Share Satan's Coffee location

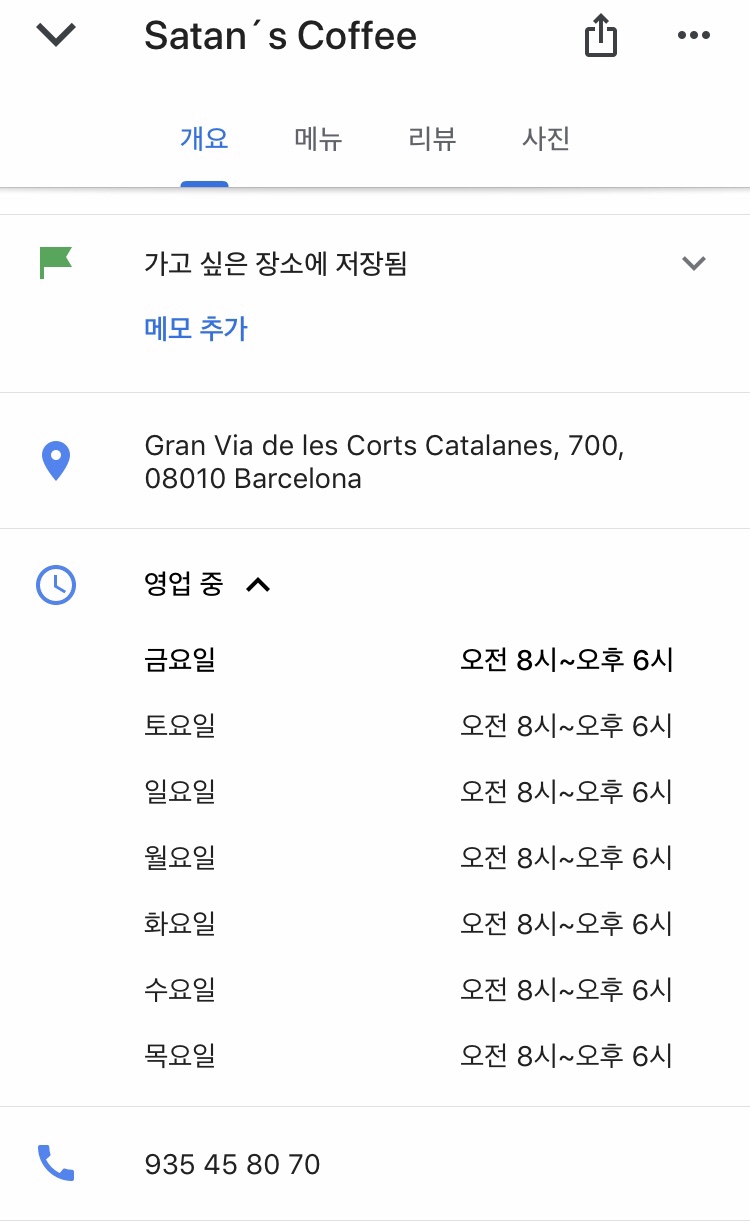click(600, 37)
